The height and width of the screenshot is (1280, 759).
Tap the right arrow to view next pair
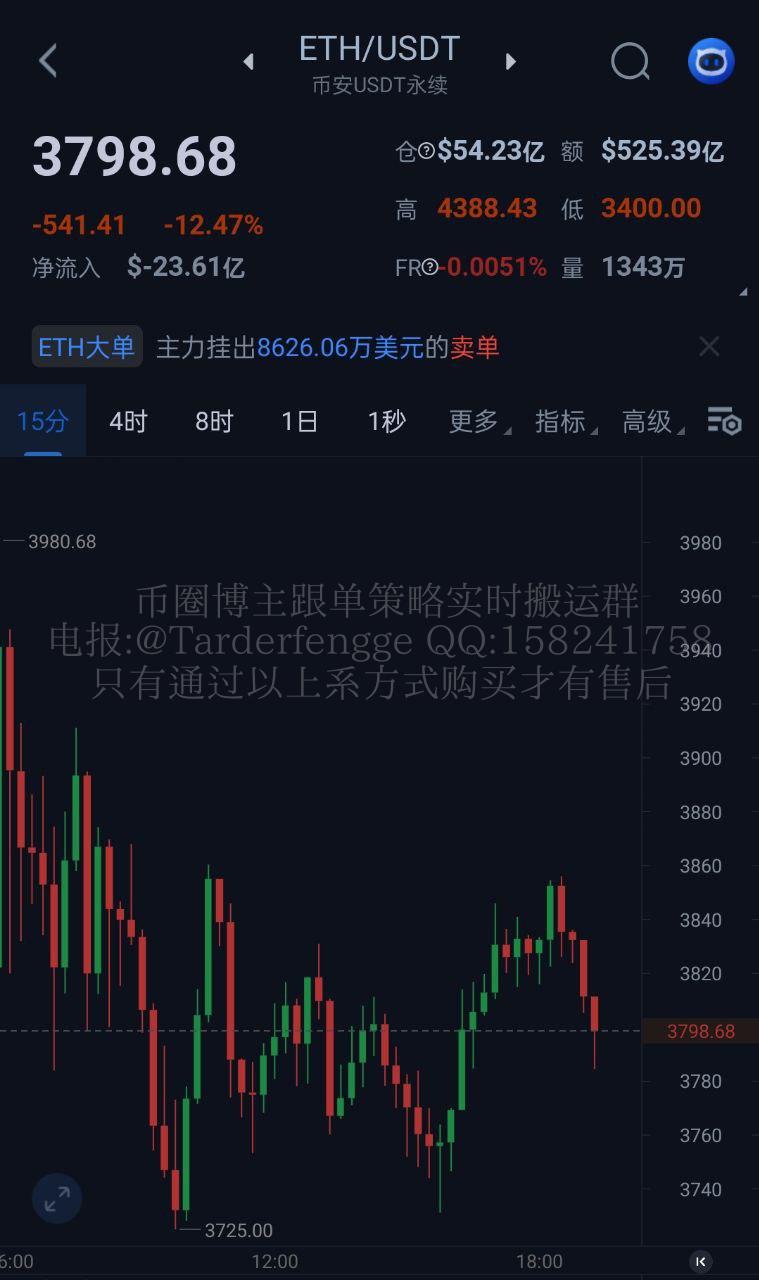coord(511,61)
